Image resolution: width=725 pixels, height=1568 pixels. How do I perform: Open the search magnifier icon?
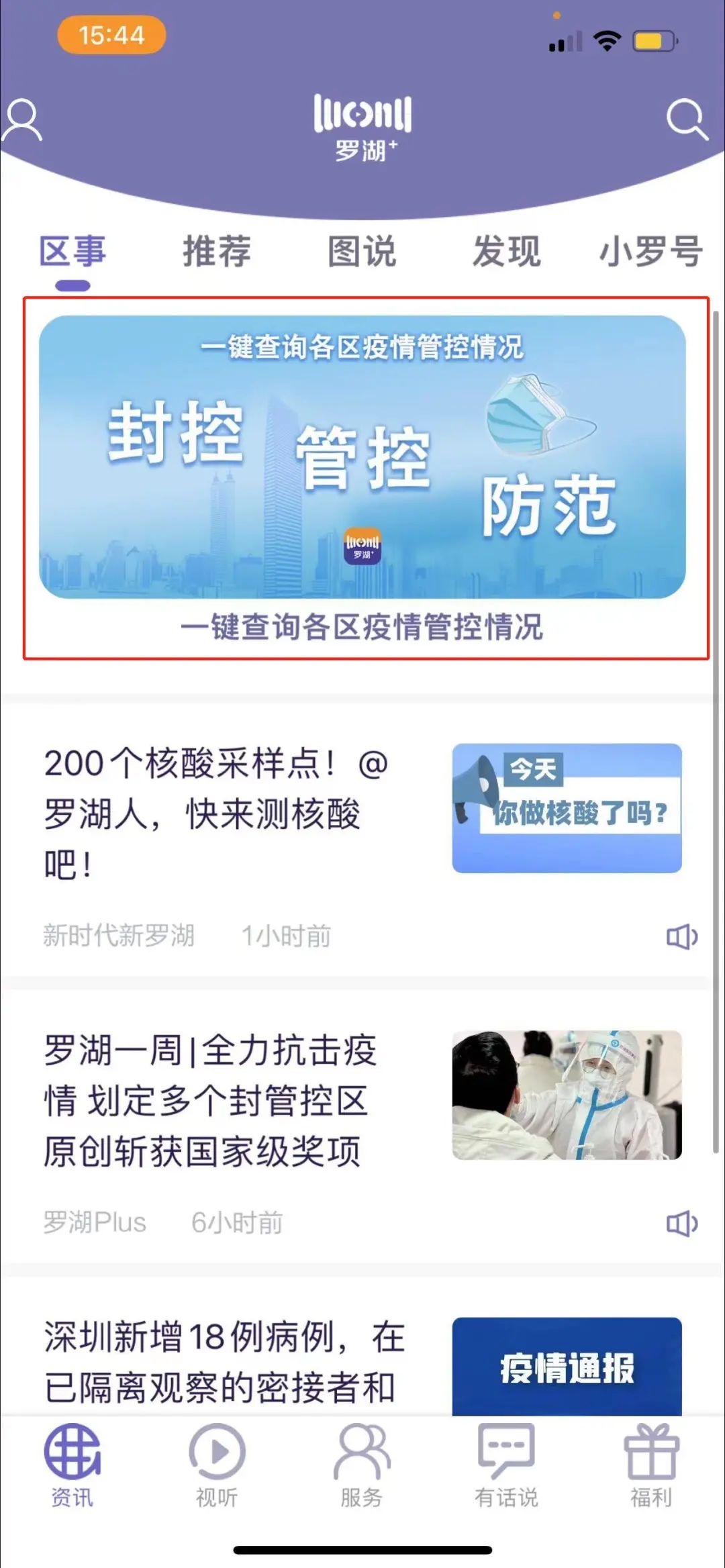pos(687,120)
